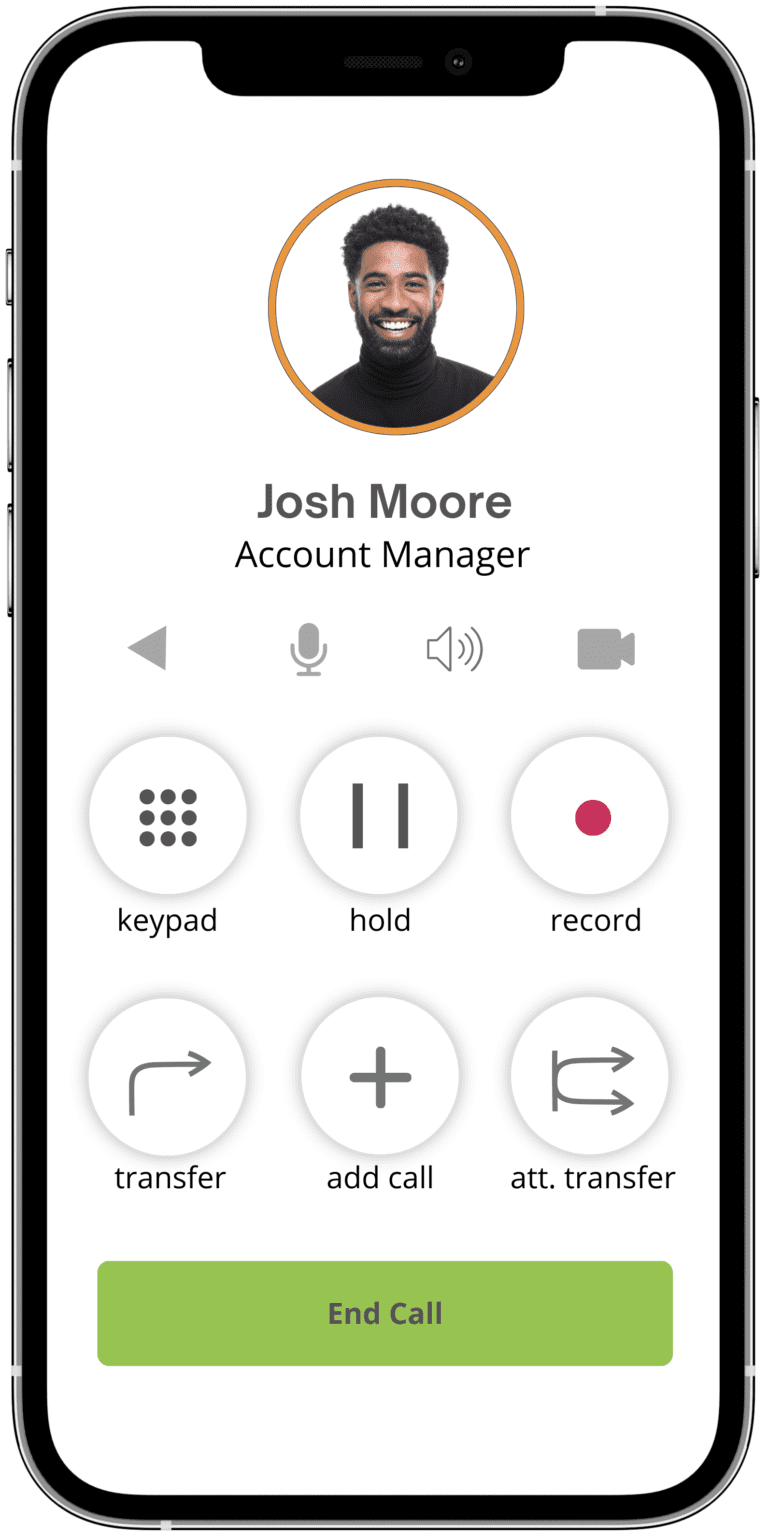
Task: Add another call
Action: [x=380, y=1078]
